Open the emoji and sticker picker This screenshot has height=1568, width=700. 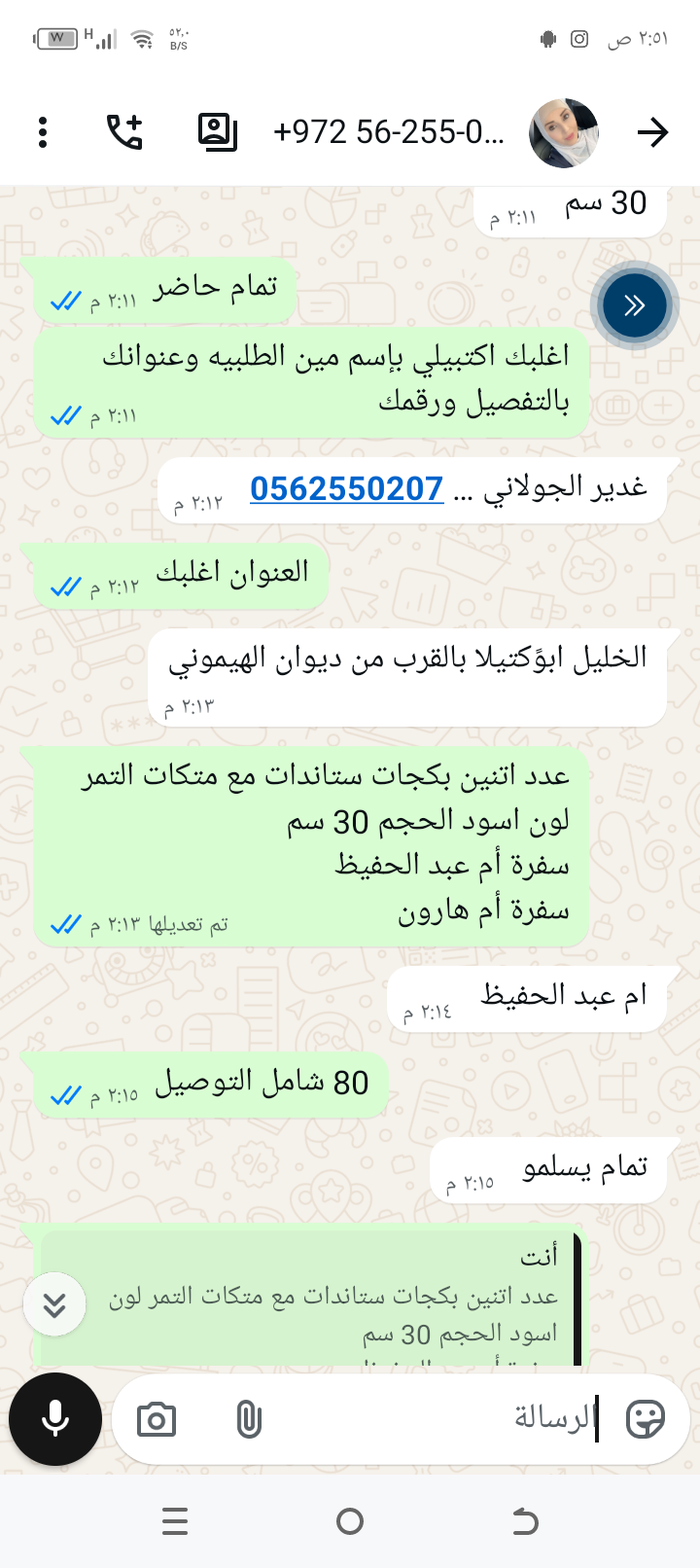[x=646, y=1420]
